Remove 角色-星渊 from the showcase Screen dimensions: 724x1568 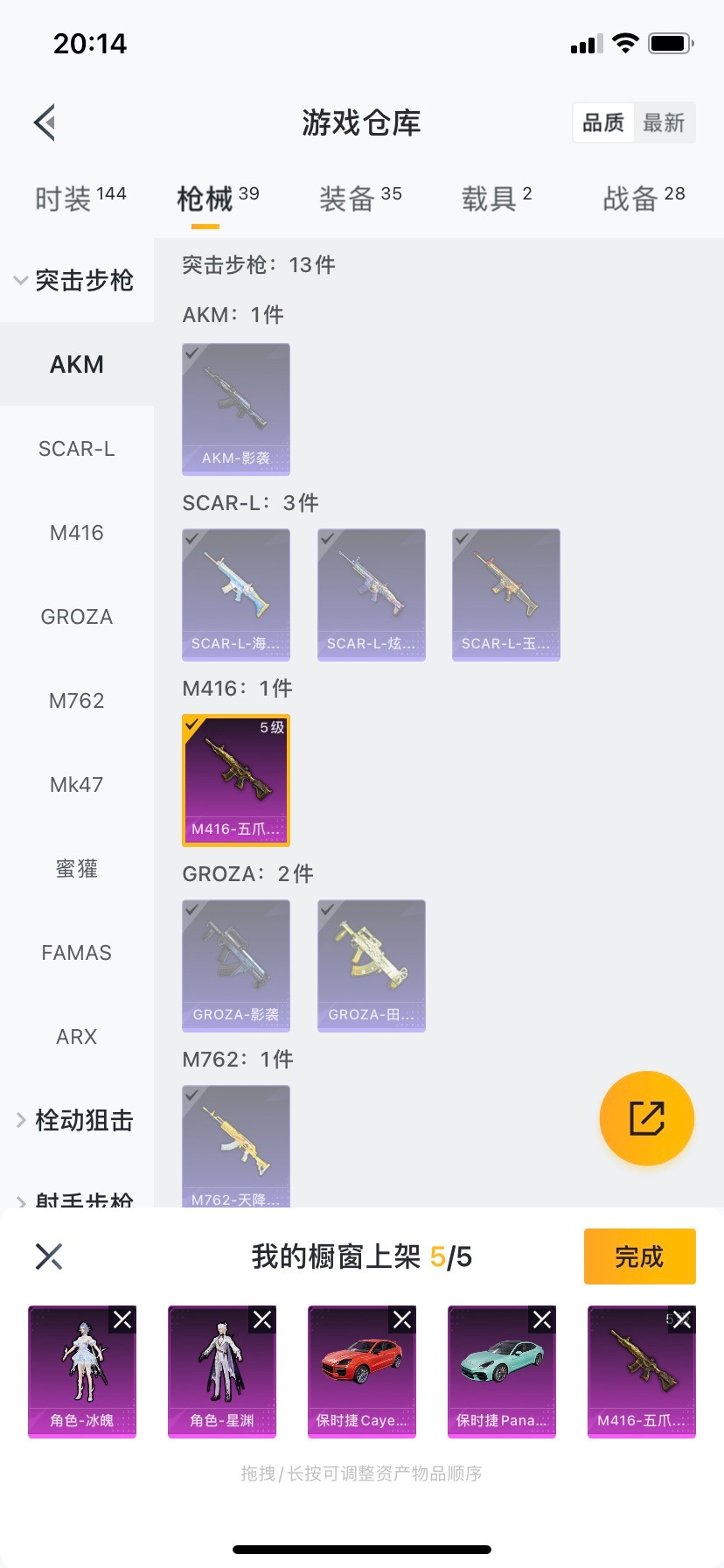(x=262, y=1319)
